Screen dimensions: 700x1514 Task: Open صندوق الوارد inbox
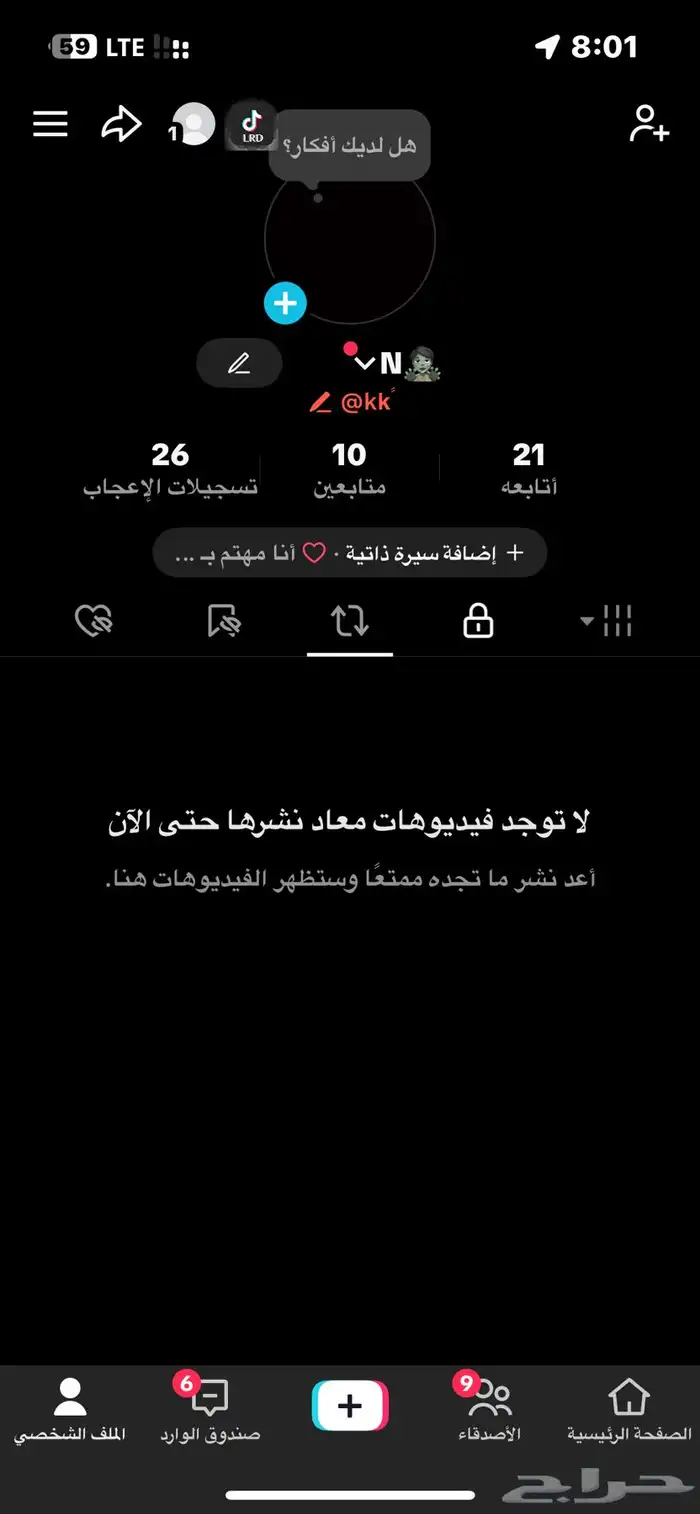(210, 1409)
